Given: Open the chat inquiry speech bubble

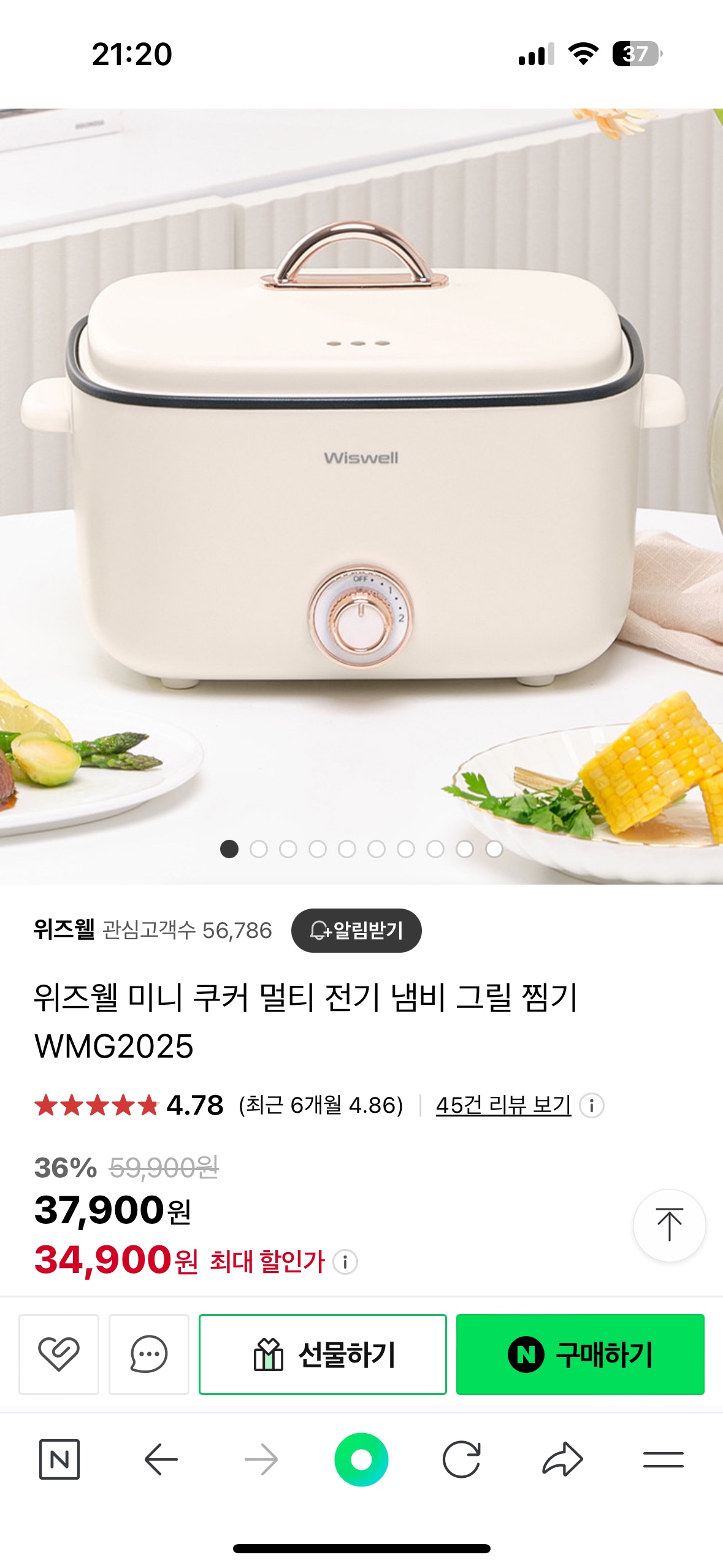Looking at the screenshot, I should point(148,1354).
